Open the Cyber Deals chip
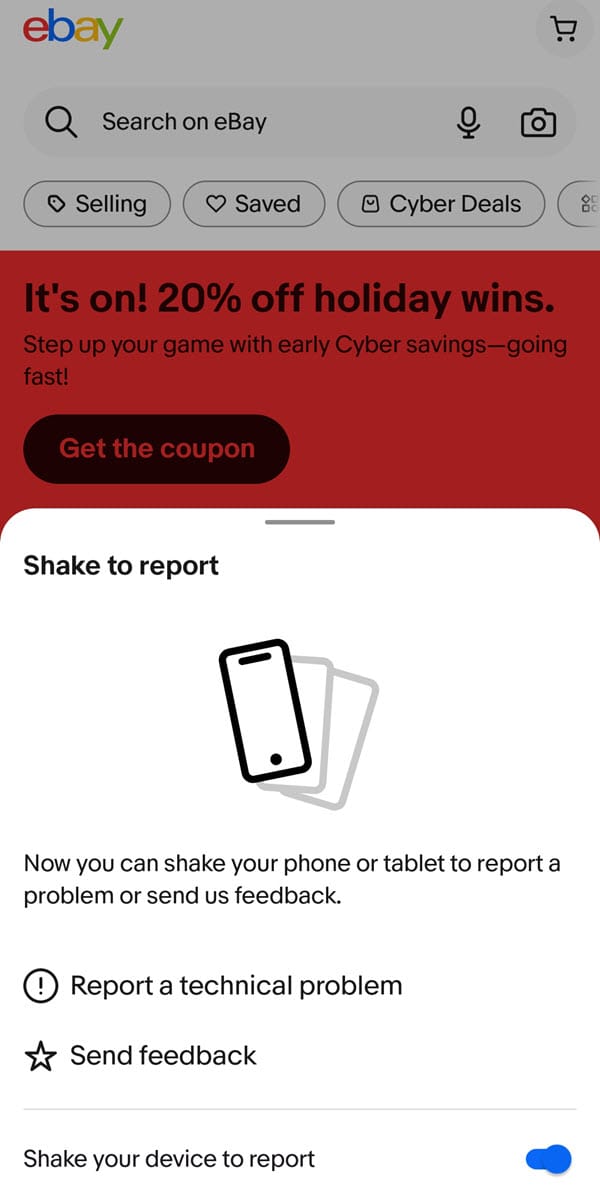 pos(441,204)
